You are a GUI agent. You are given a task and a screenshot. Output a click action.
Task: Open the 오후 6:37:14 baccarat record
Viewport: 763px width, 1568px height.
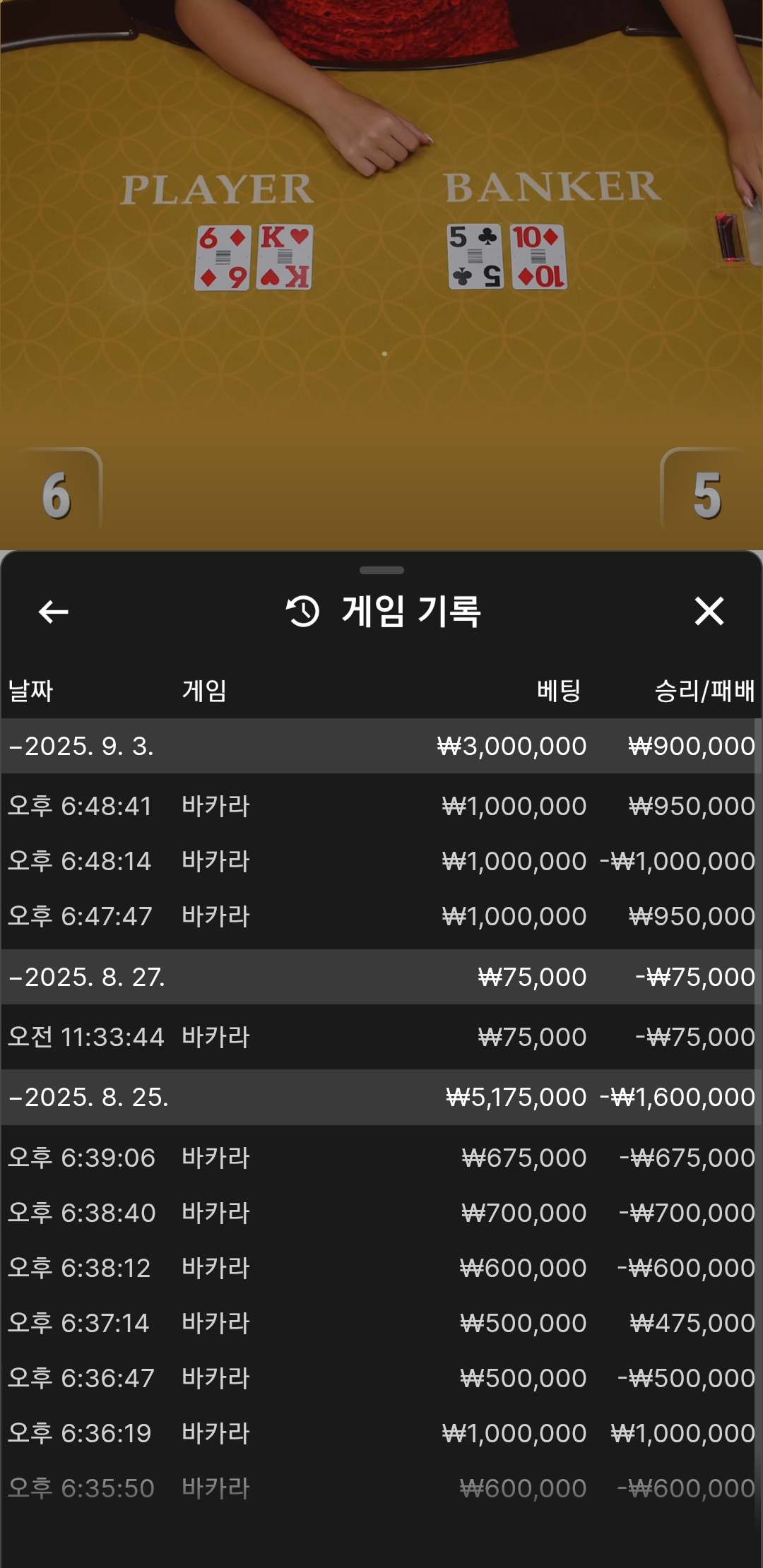379,1323
